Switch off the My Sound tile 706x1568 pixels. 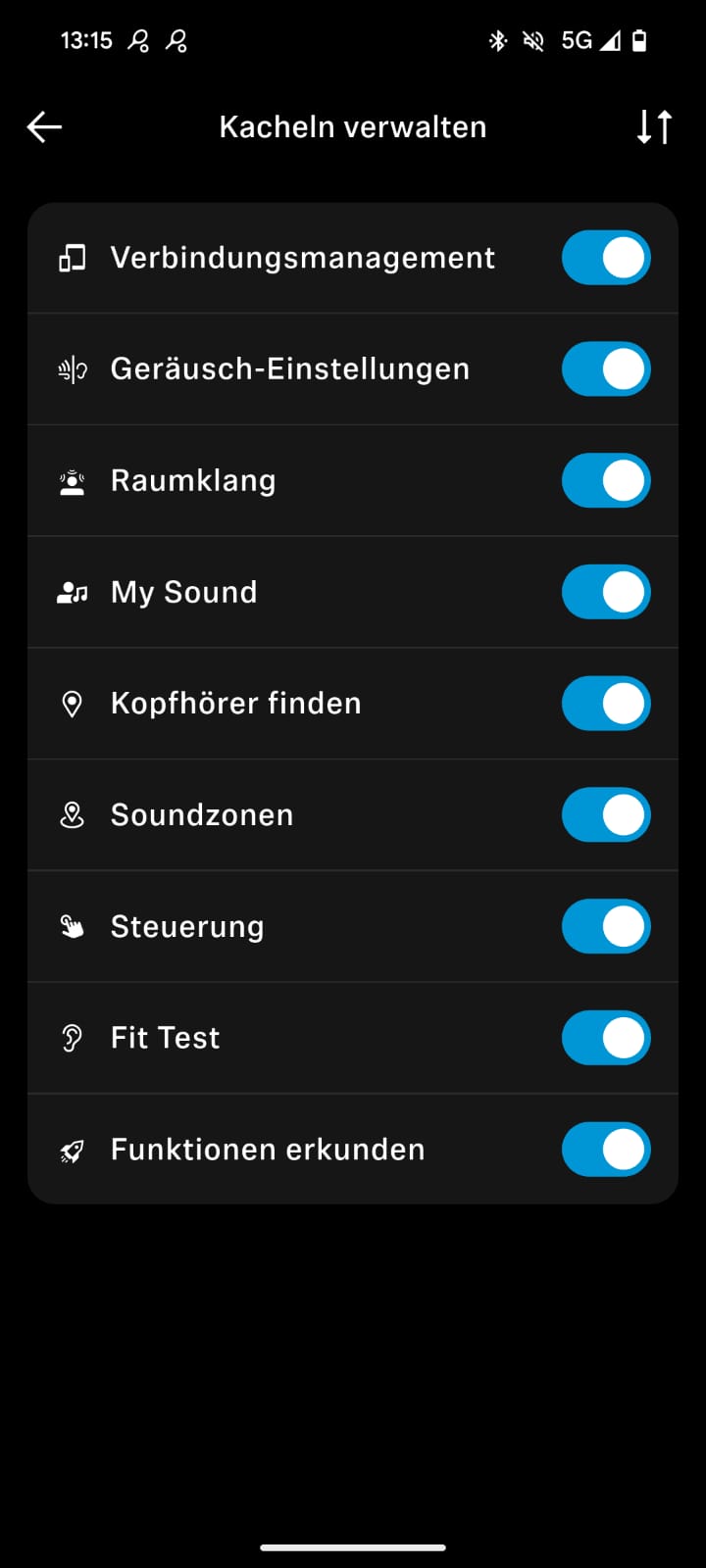[x=606, y=592]
